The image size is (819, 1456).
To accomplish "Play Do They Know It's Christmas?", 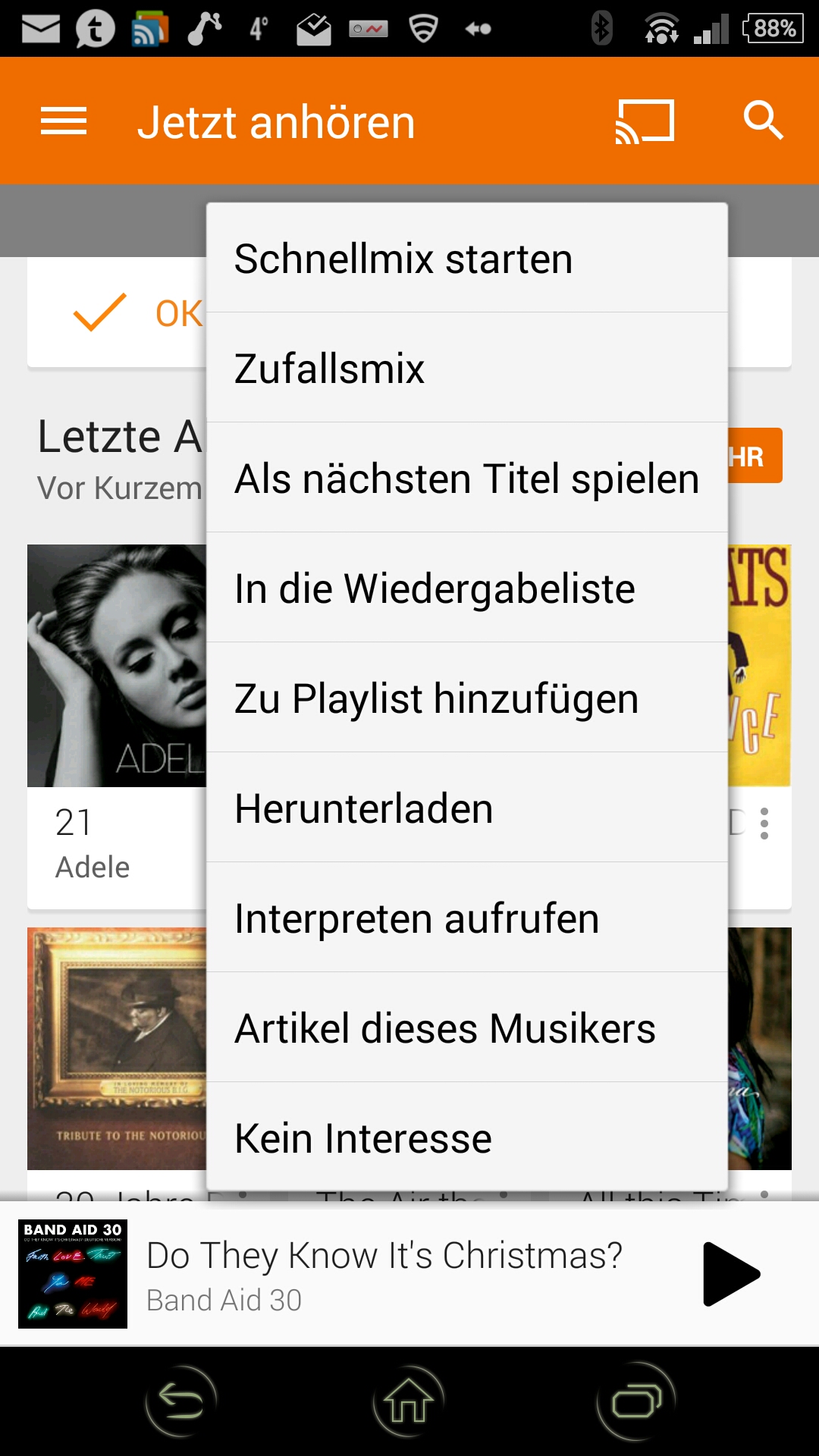I will pyautogui.click(x=731, y=1274).
